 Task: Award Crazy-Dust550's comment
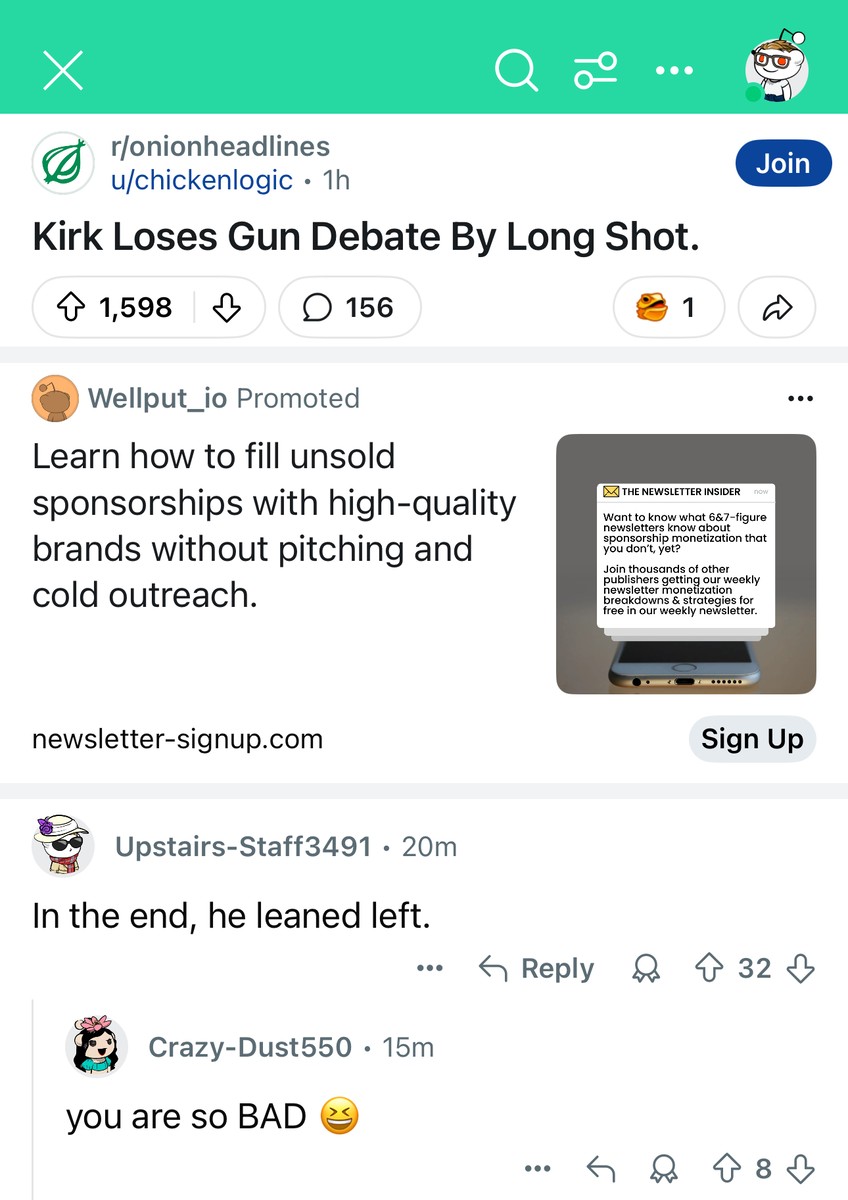[x=661, y=1168]
